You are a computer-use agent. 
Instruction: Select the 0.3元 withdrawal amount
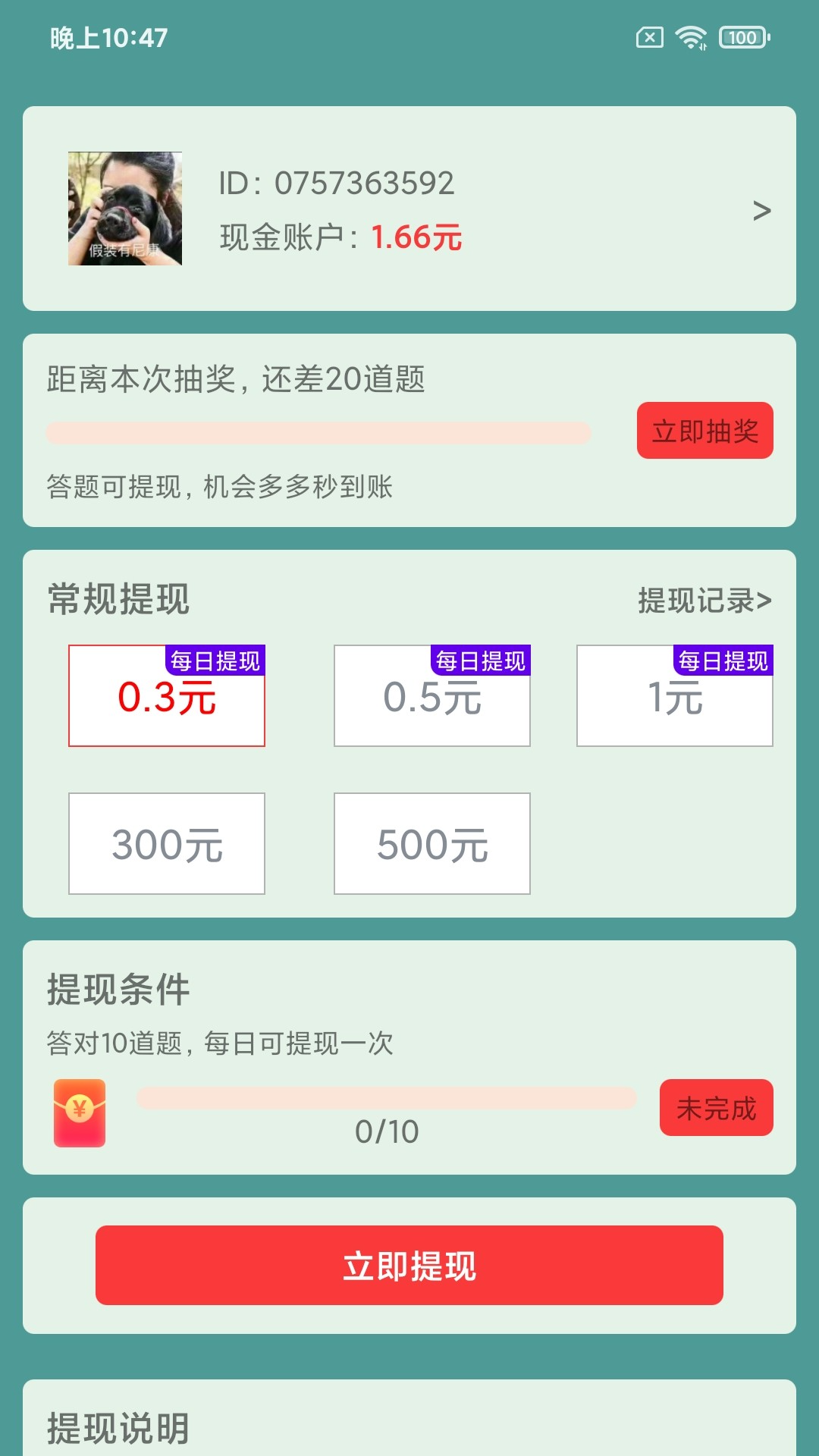pyautogui.click(x=167, y=696)
